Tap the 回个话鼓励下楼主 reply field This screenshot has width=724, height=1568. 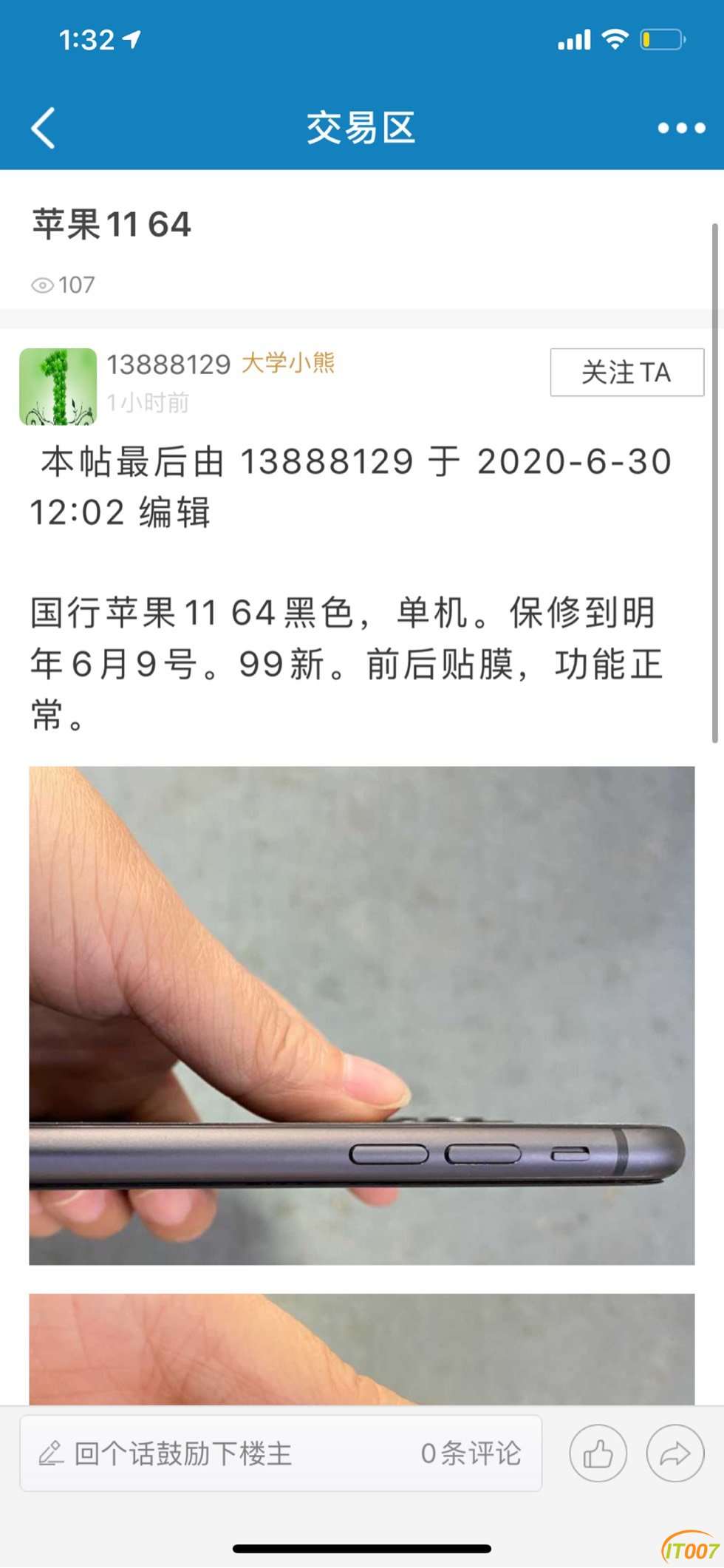click(x=185, y=1453)
